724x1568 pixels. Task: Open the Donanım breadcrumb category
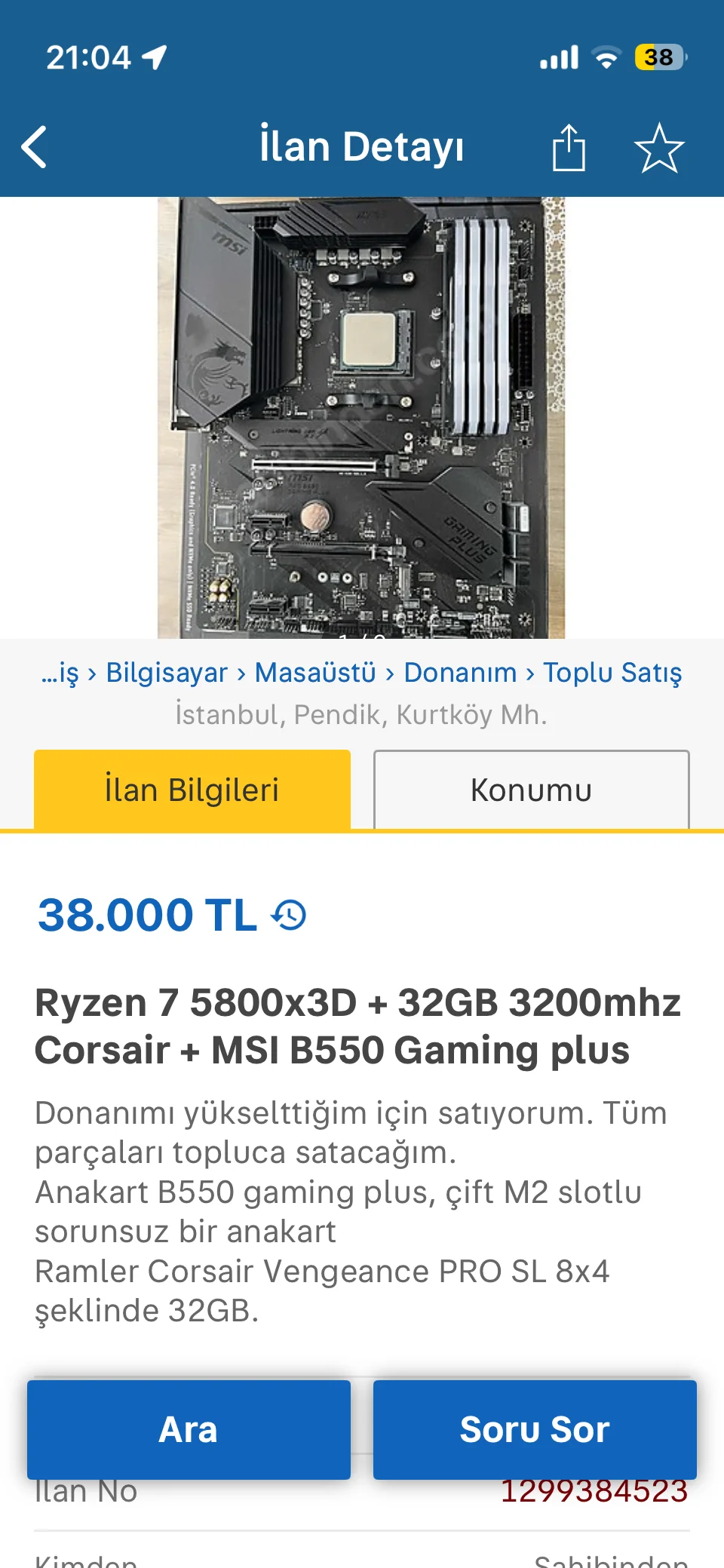point(460,672)
